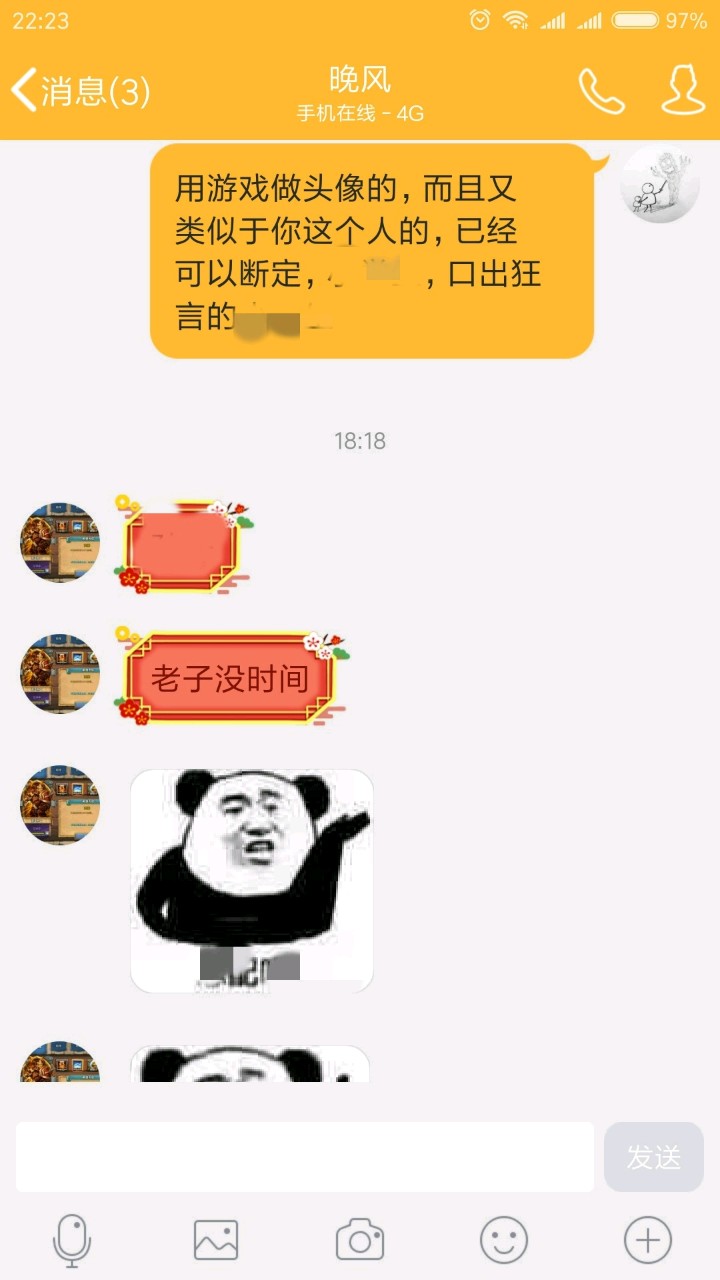Open the emoji panel

coord(504,1241)
